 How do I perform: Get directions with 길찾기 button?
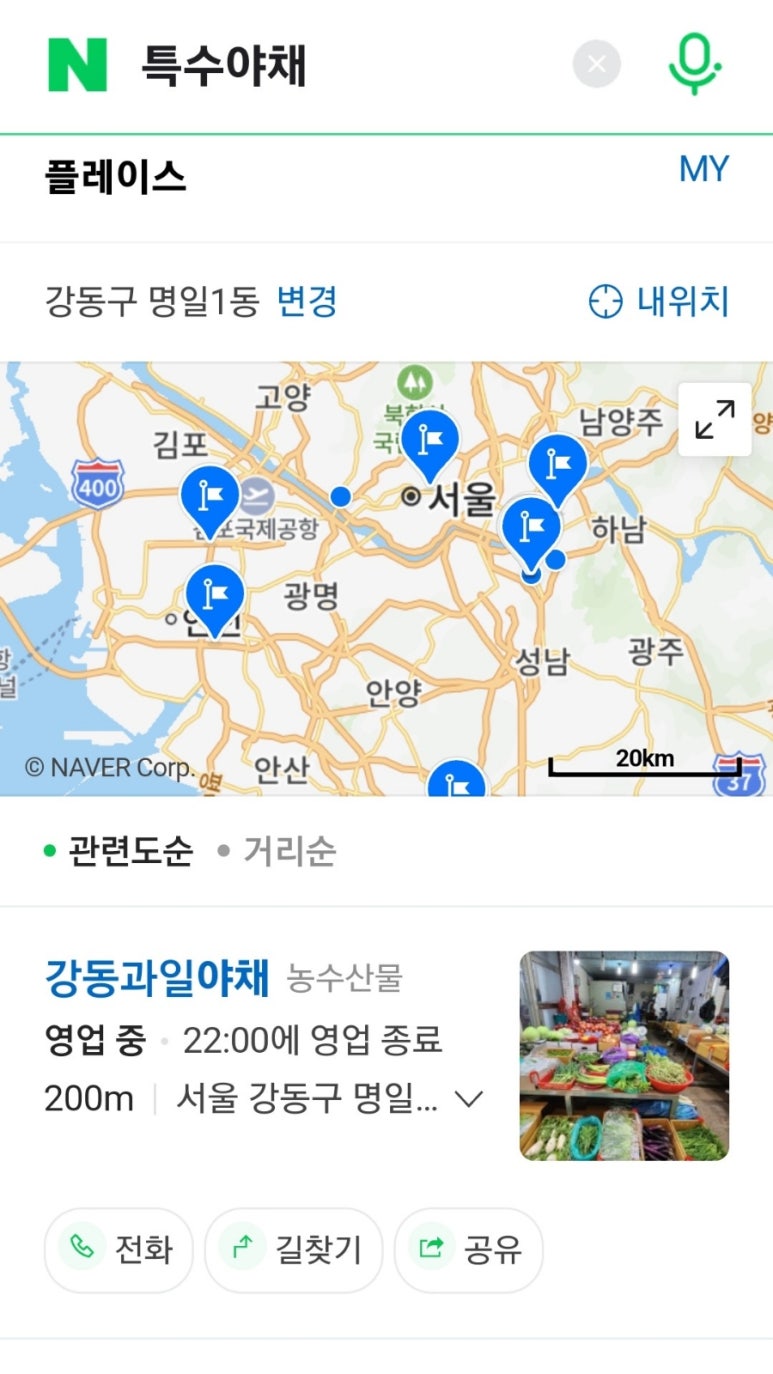[293, 1249]
